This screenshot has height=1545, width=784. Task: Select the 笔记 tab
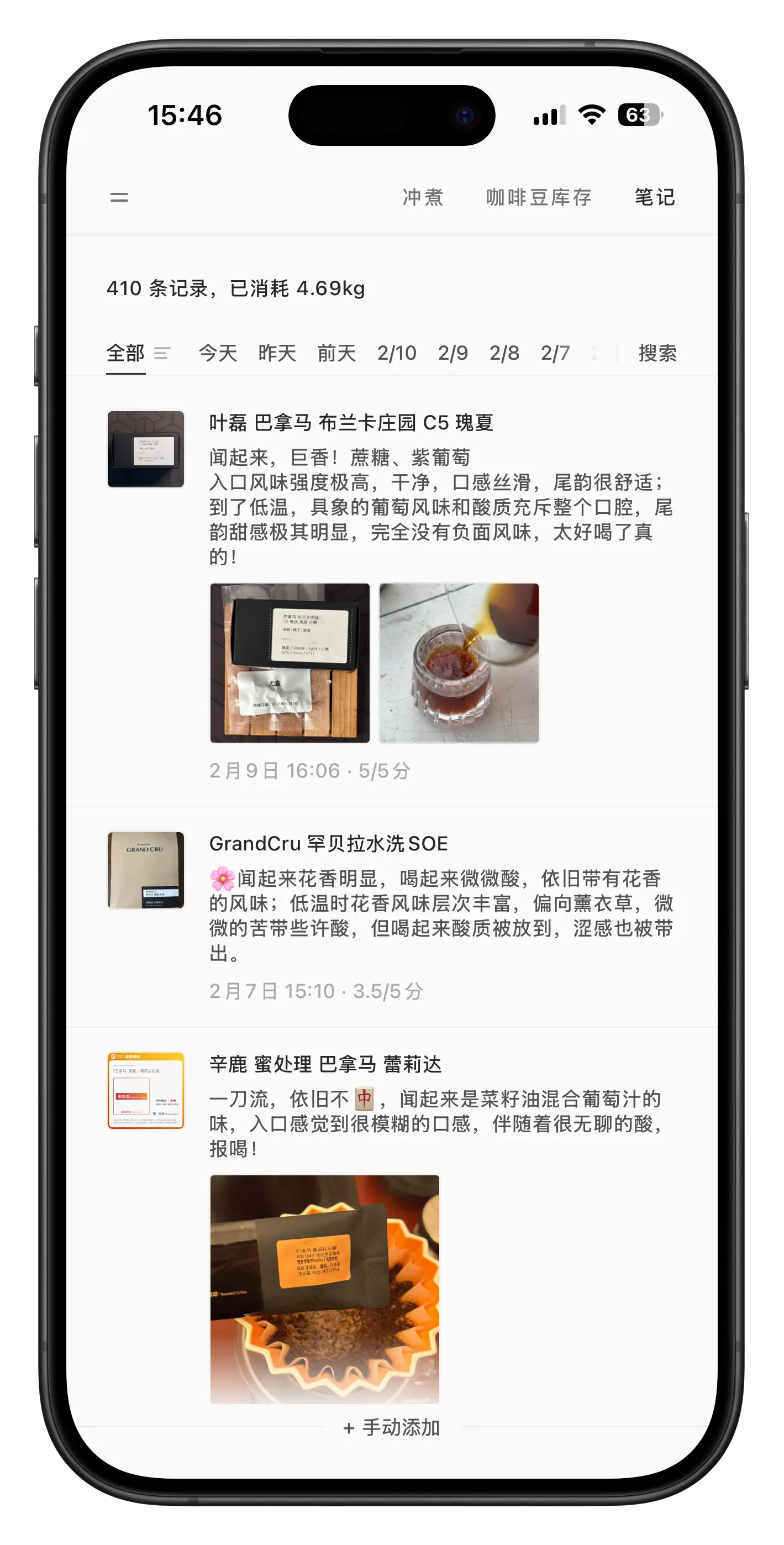click(x=655, y=197)
